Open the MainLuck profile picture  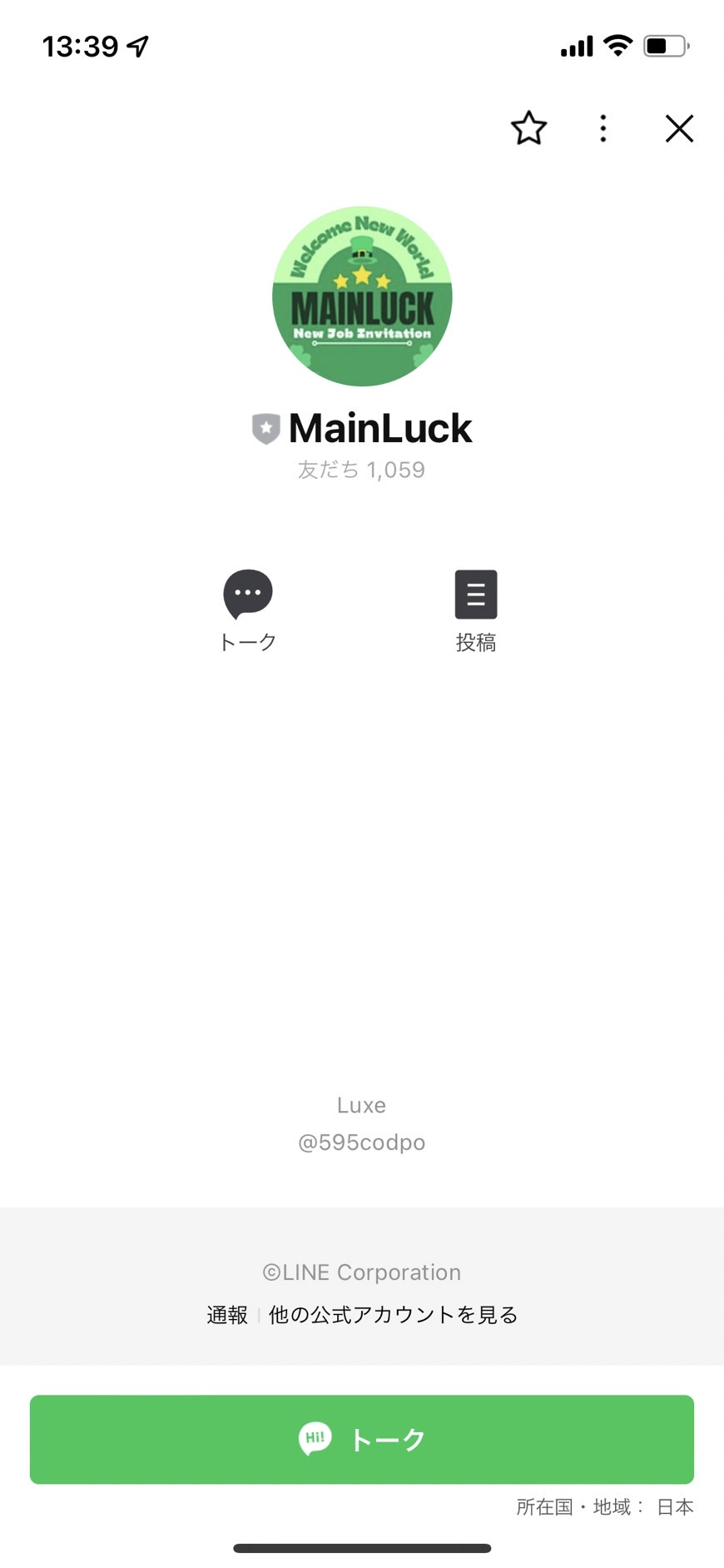coord(362,296)
